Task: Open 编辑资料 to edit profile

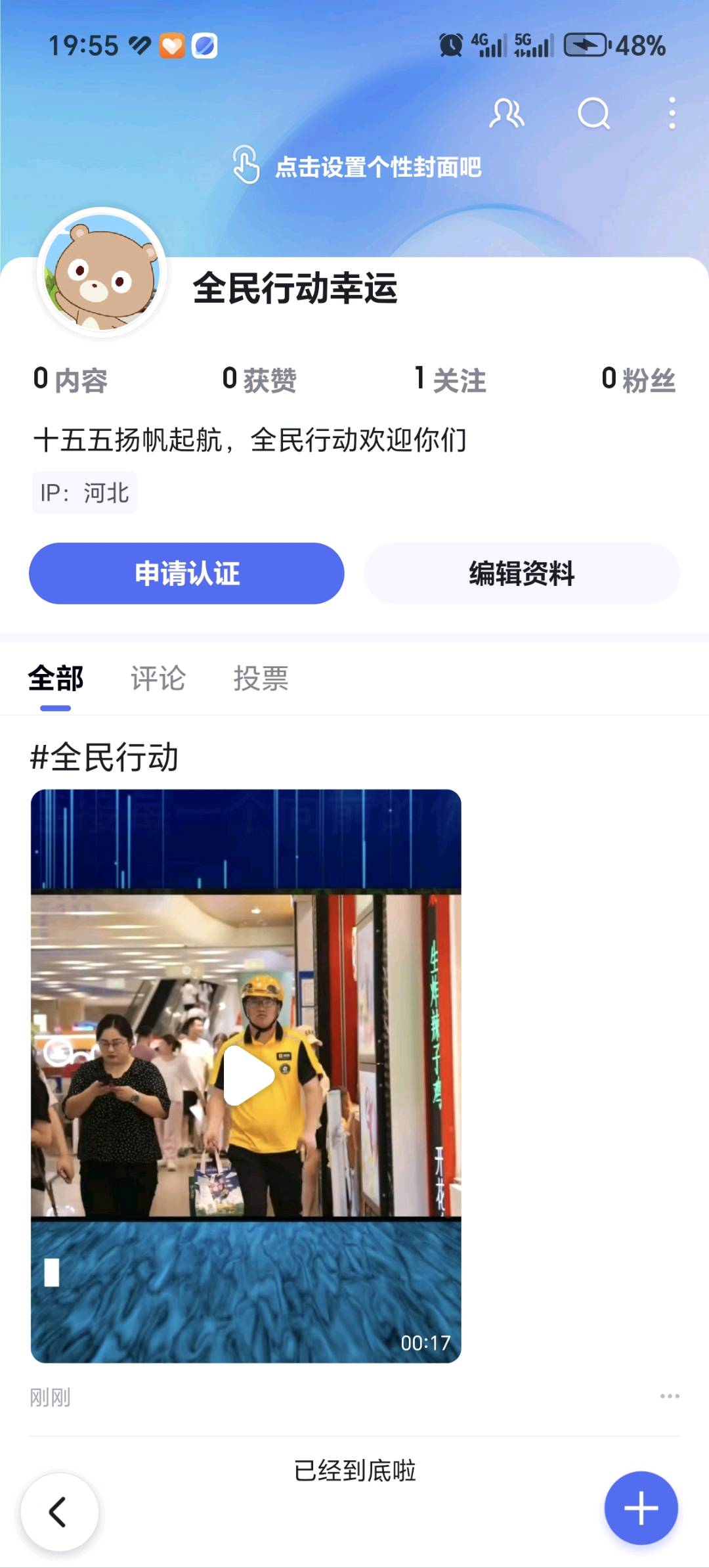Action: click(521, 573)
